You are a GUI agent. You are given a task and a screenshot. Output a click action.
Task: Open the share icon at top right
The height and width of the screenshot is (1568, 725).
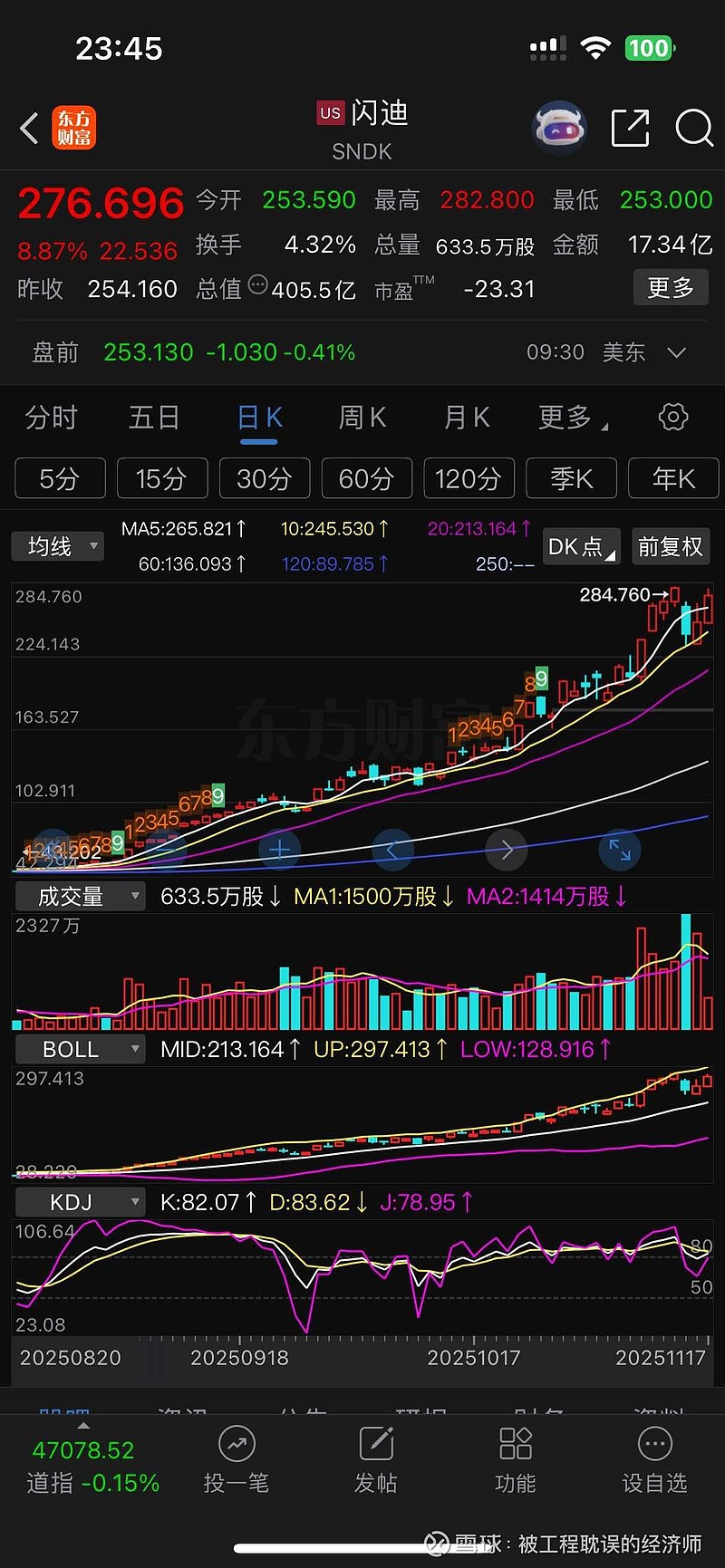click(630, 129)
